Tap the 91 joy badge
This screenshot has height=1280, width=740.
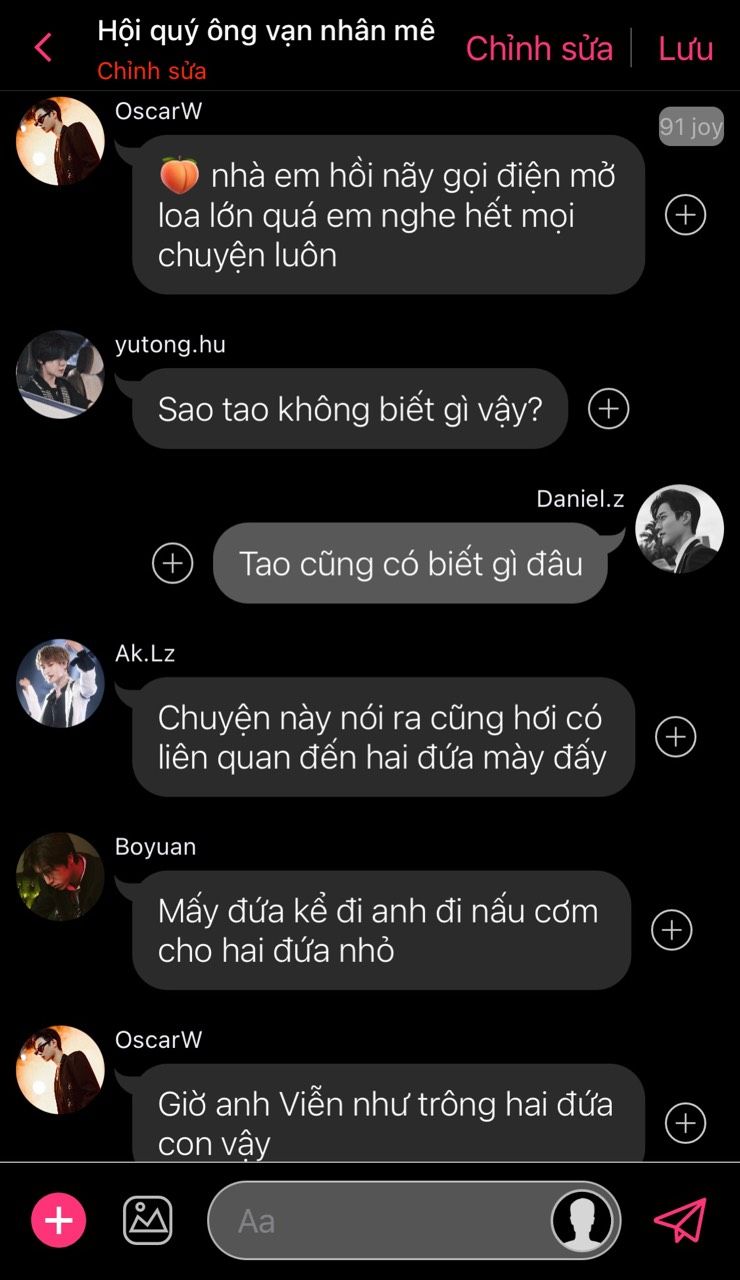(691, 127)
